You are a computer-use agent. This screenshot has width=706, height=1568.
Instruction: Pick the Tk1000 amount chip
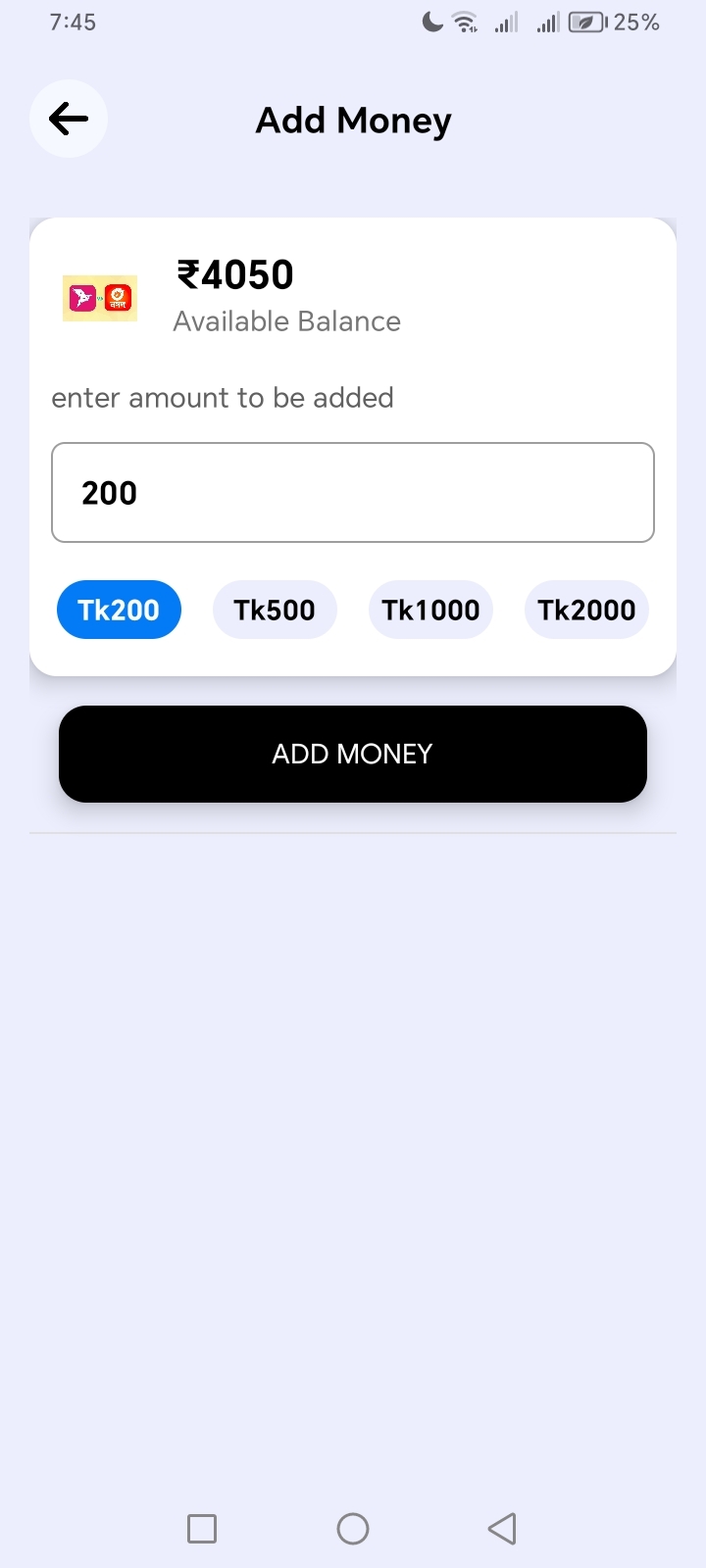click(x=430, y=610)
